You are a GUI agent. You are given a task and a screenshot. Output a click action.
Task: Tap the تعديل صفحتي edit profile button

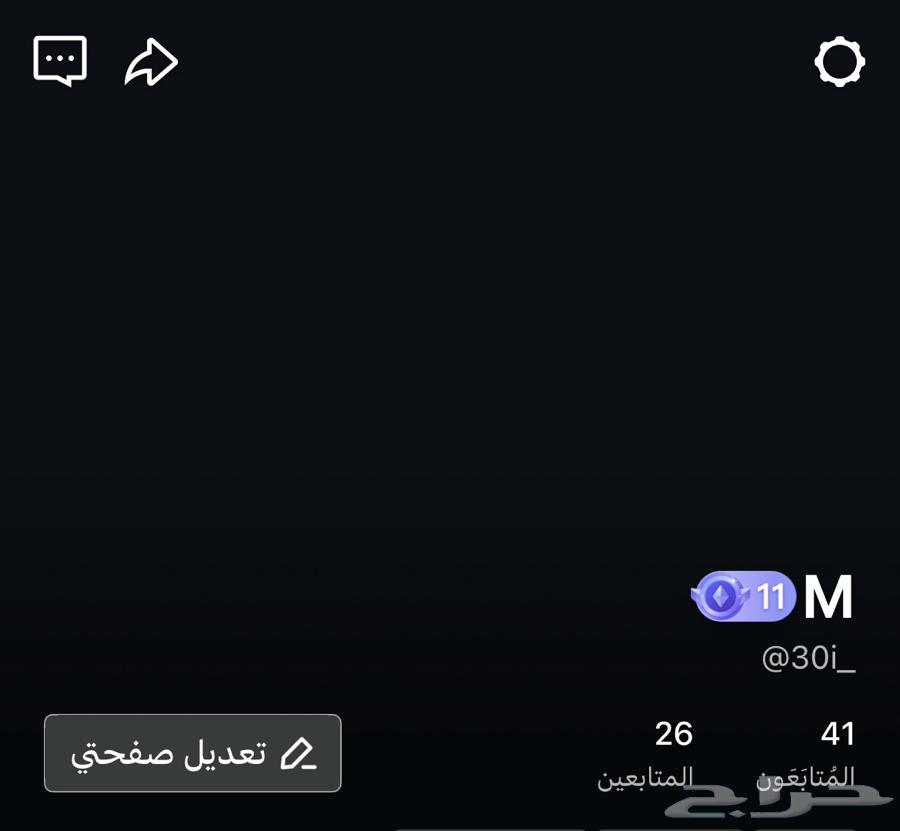pos(193,753)
